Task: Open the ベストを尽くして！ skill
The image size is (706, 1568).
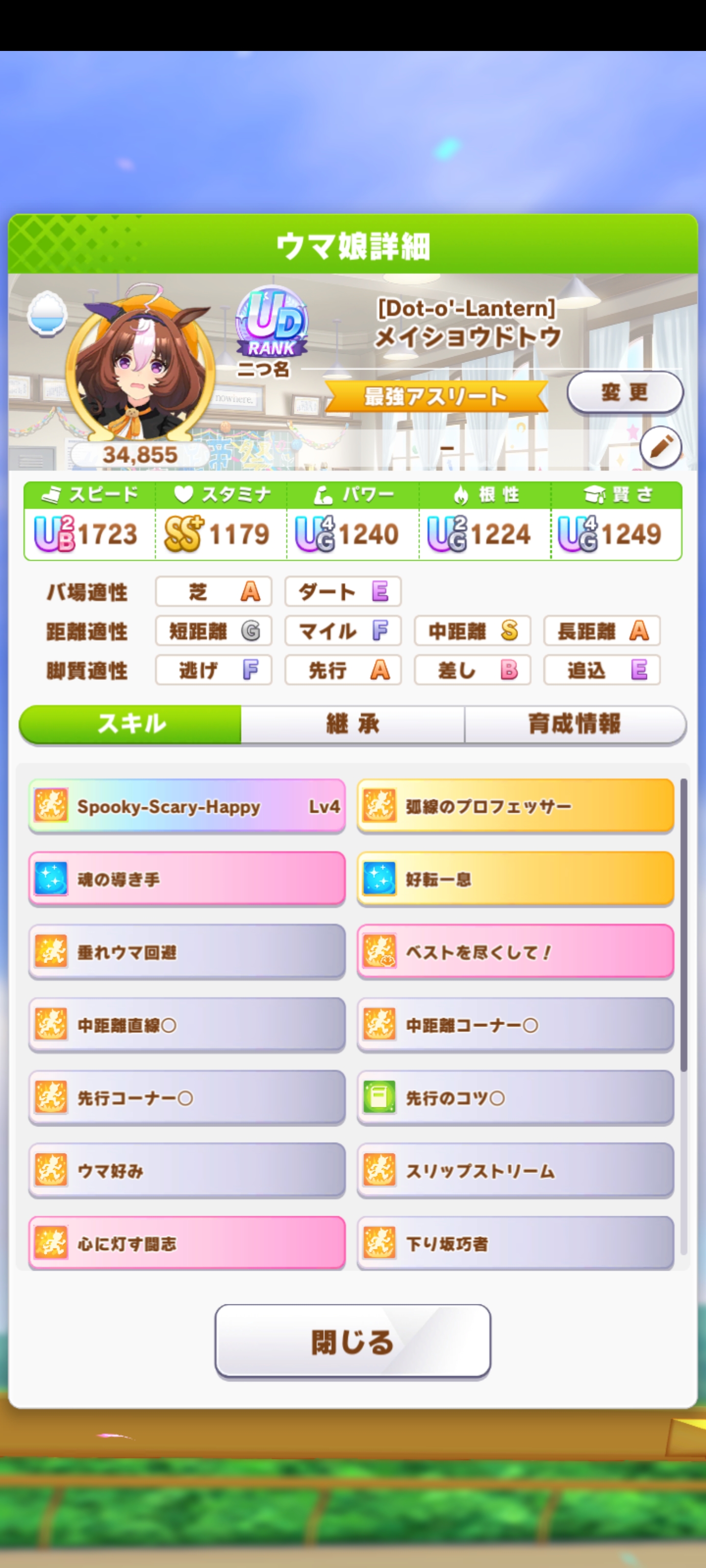Action: pyautogui.click(x=515, y=953)
